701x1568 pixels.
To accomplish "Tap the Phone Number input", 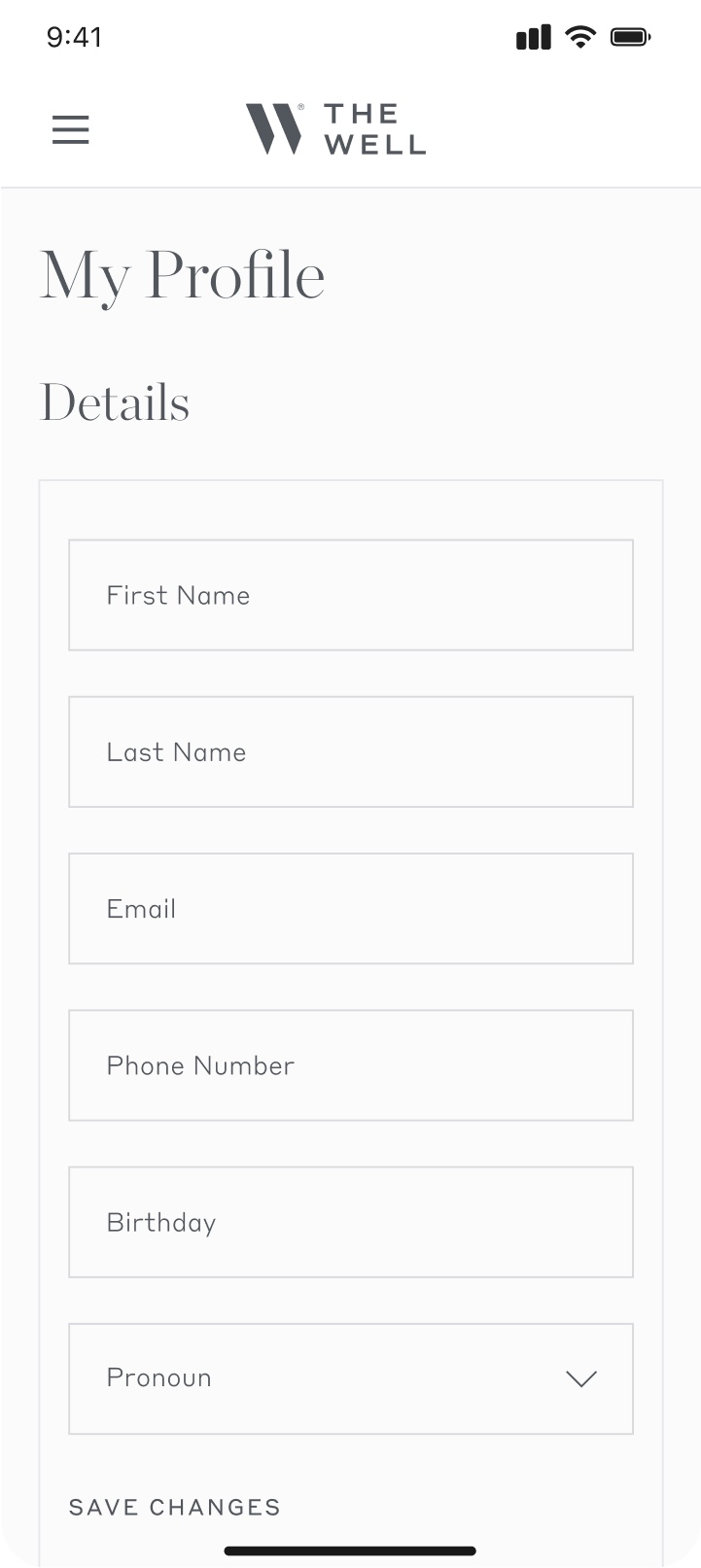I will (350, 1065).
